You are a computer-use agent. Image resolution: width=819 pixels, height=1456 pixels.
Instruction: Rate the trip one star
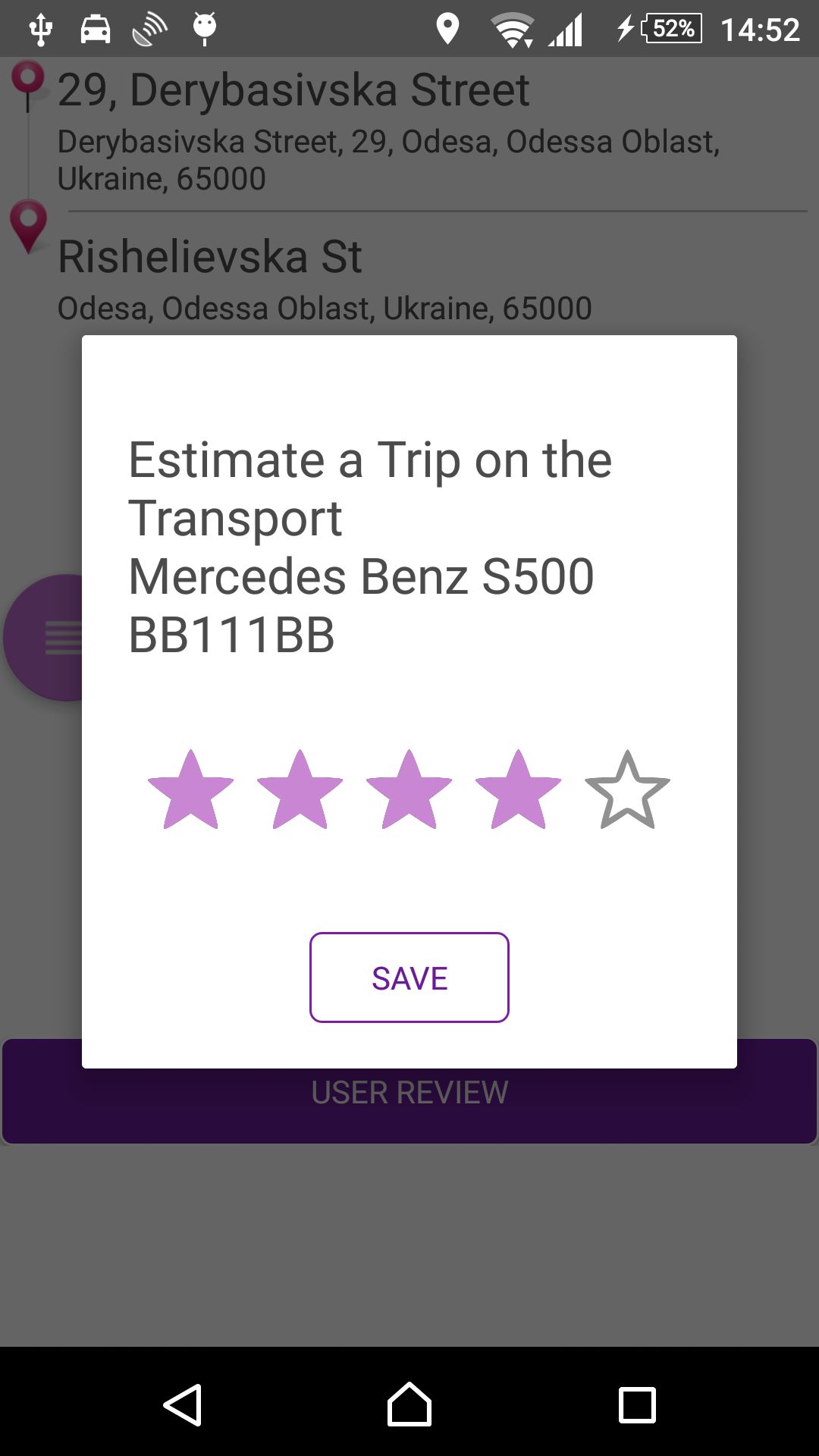[191, 790]
